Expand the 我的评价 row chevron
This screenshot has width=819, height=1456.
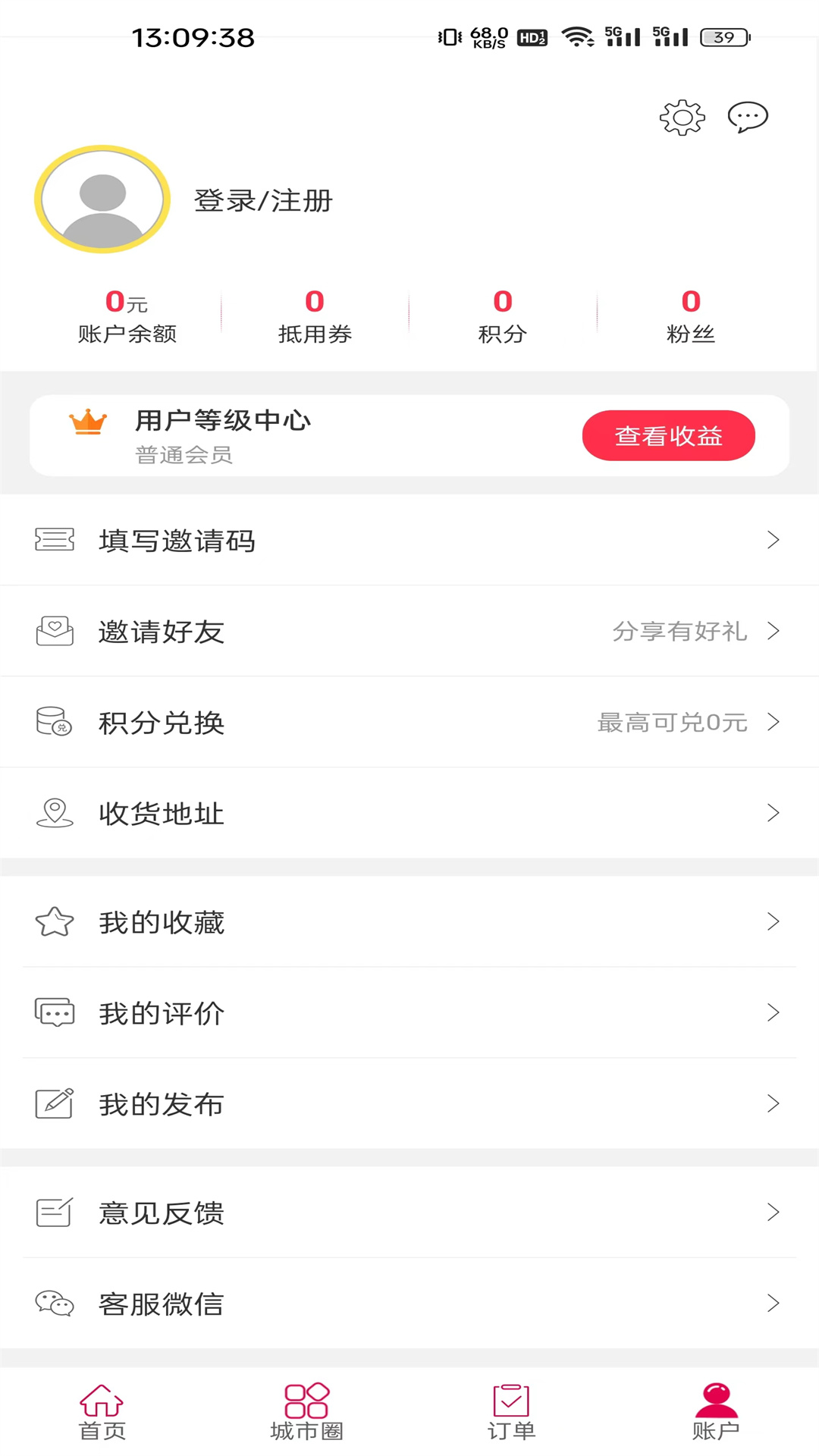(x=773, y=1012)
